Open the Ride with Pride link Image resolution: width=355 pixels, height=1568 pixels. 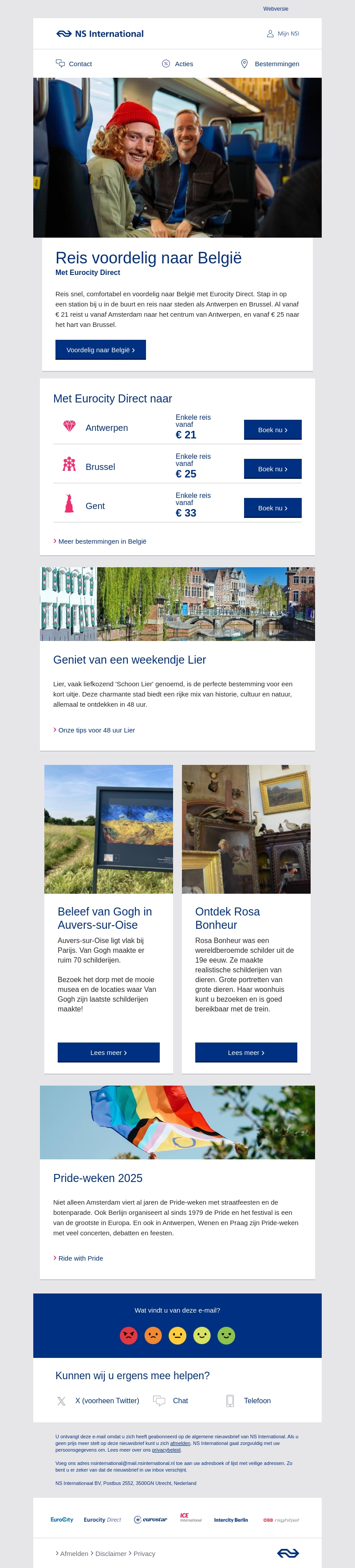coord(80,1258)
